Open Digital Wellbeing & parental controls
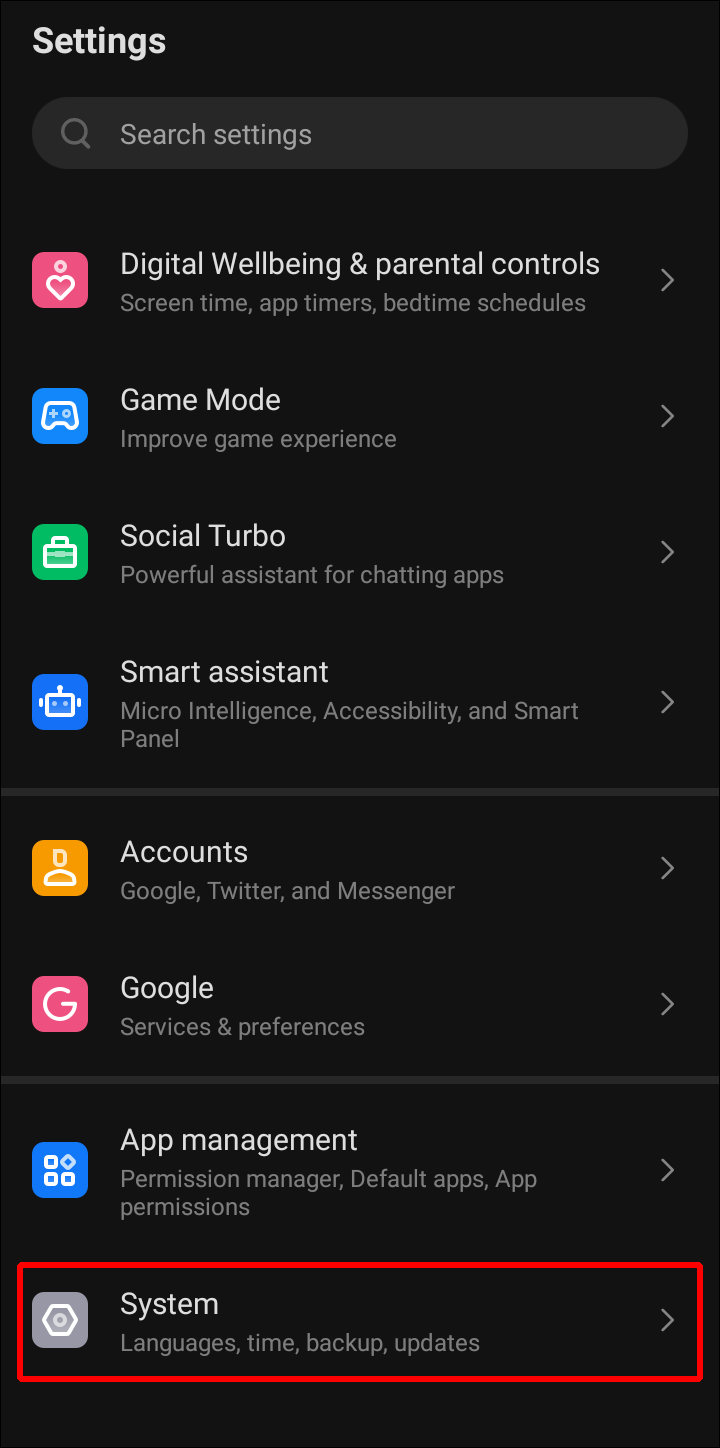 click(360, 281)
